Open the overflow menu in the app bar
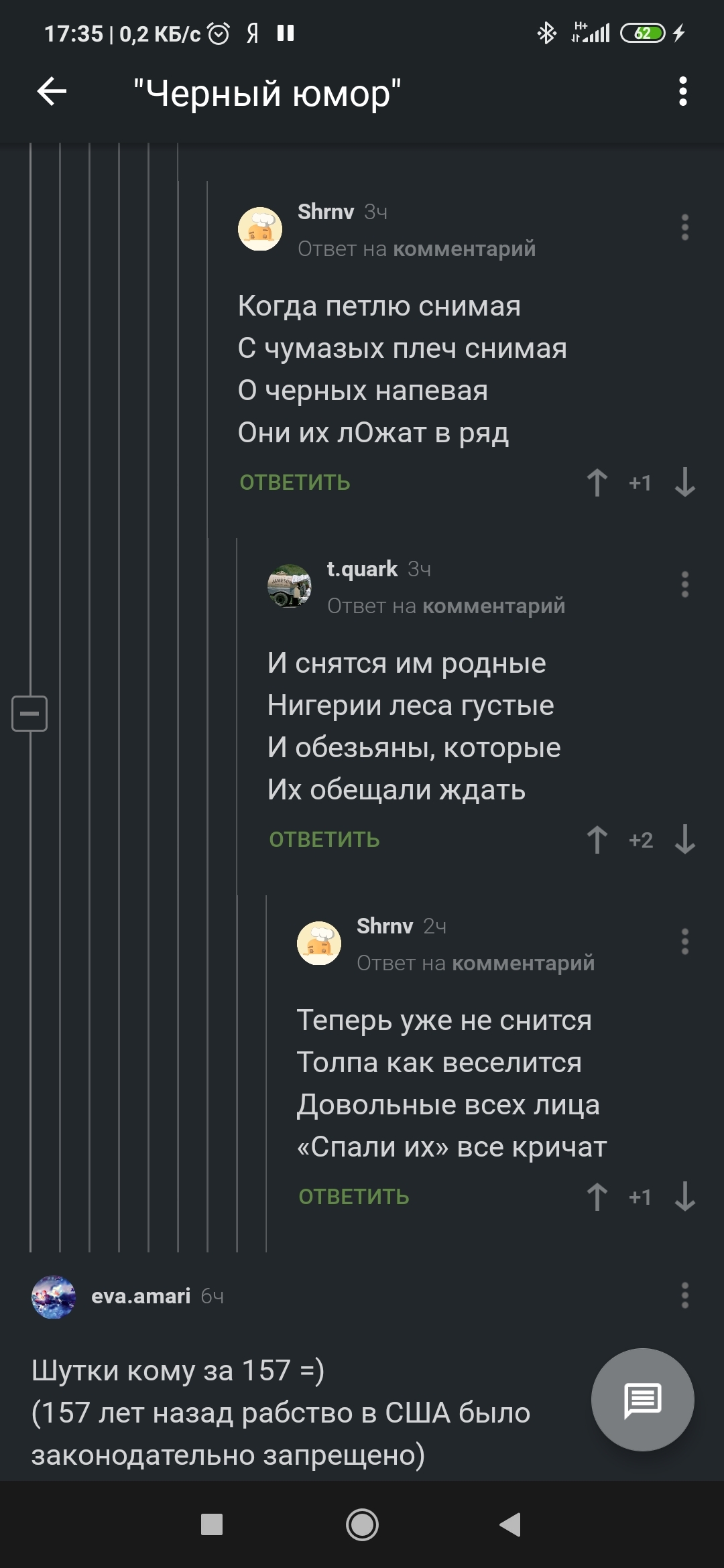This screenshot has height=1568, width=724. pyautogui.click(x=682, y=92)
